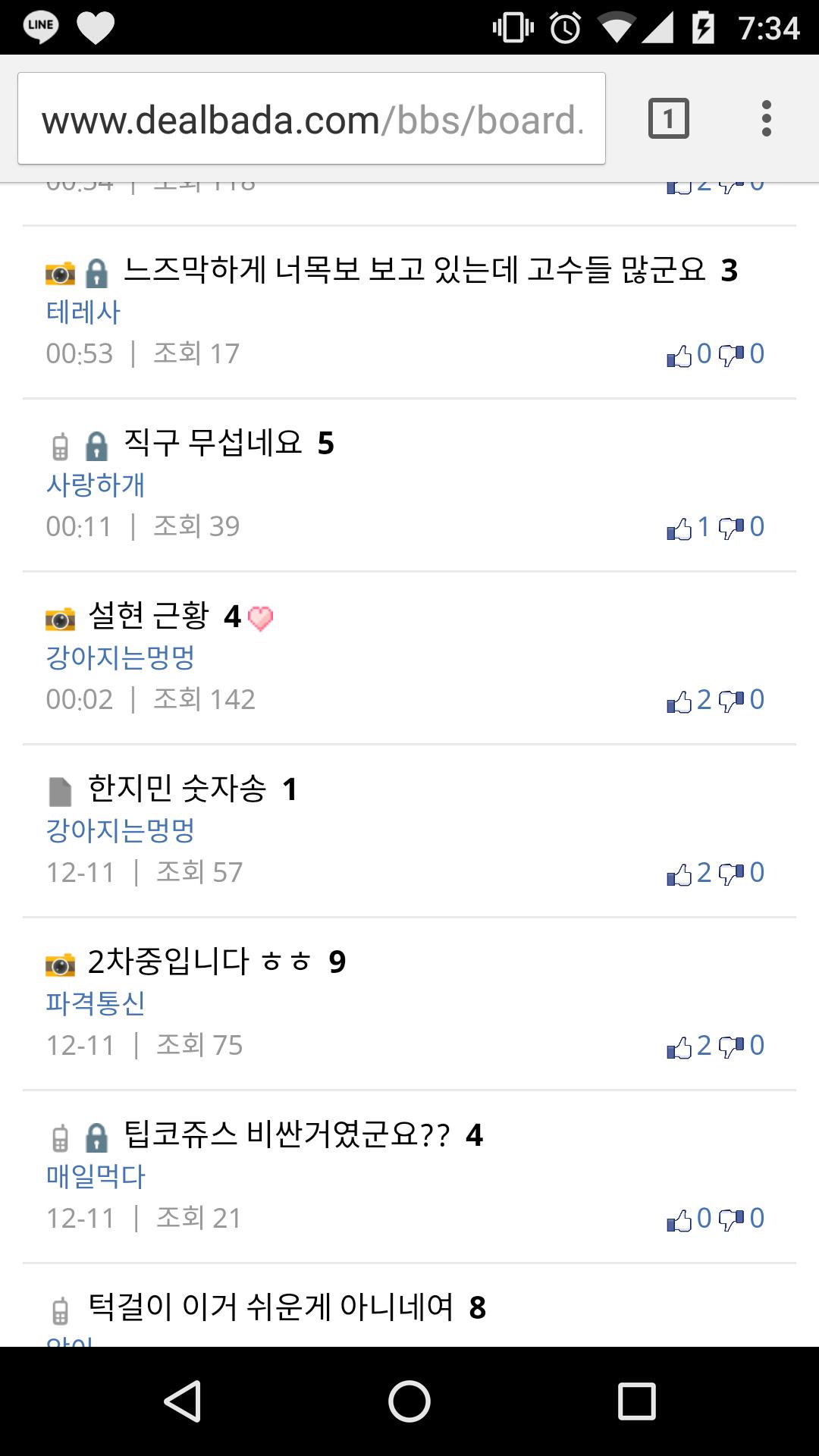Viewport: 819px width, 1456px height.
Task: View author 파격통신's profile
Action: tap(96, 1004)
